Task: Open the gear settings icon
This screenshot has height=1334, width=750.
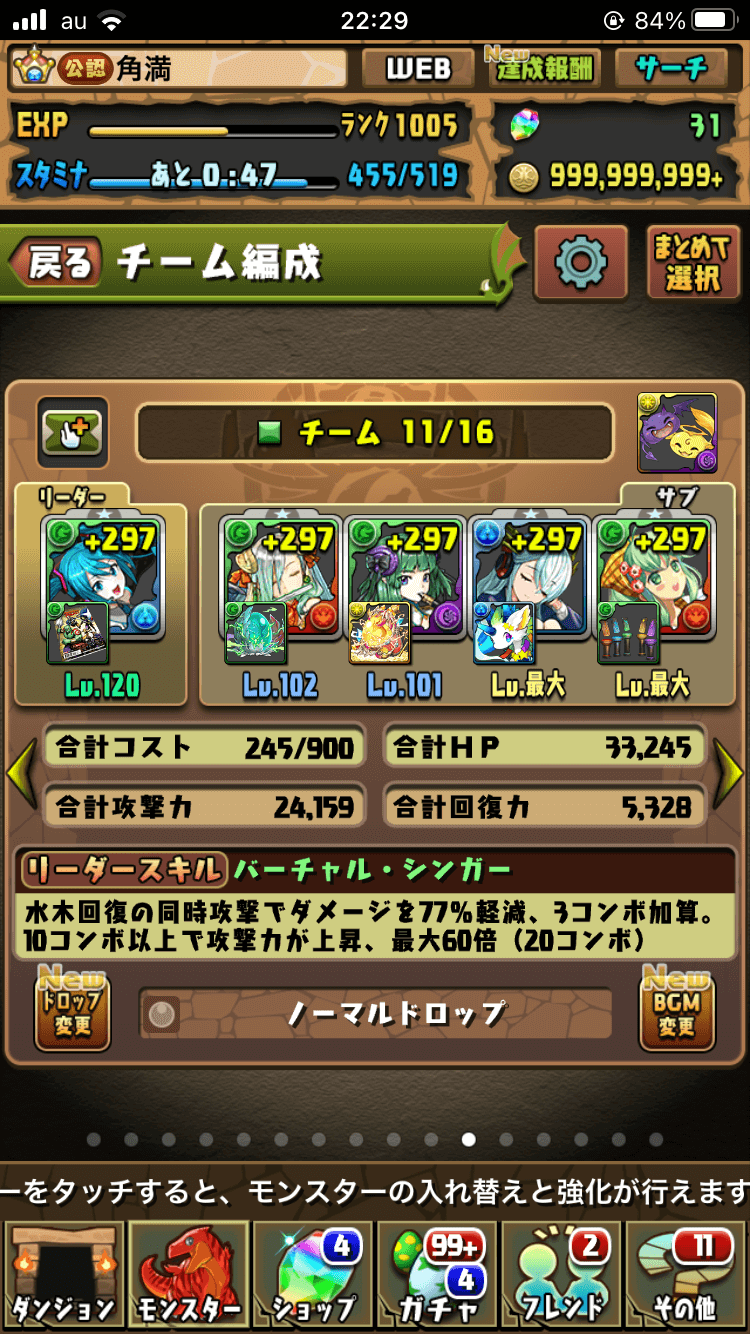Action: click(580, 263)
